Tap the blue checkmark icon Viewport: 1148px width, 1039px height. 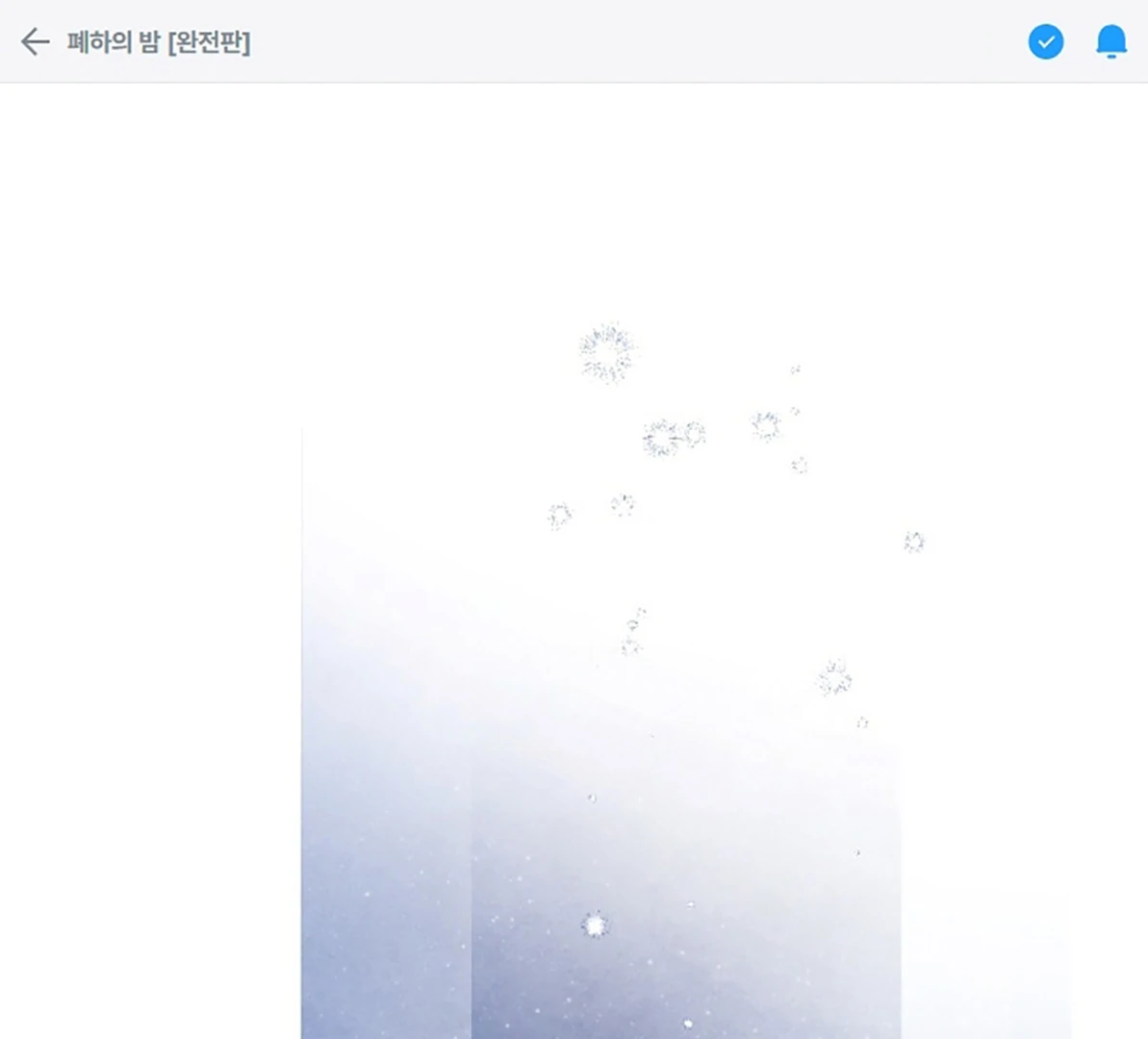[x=1046, y=42]
